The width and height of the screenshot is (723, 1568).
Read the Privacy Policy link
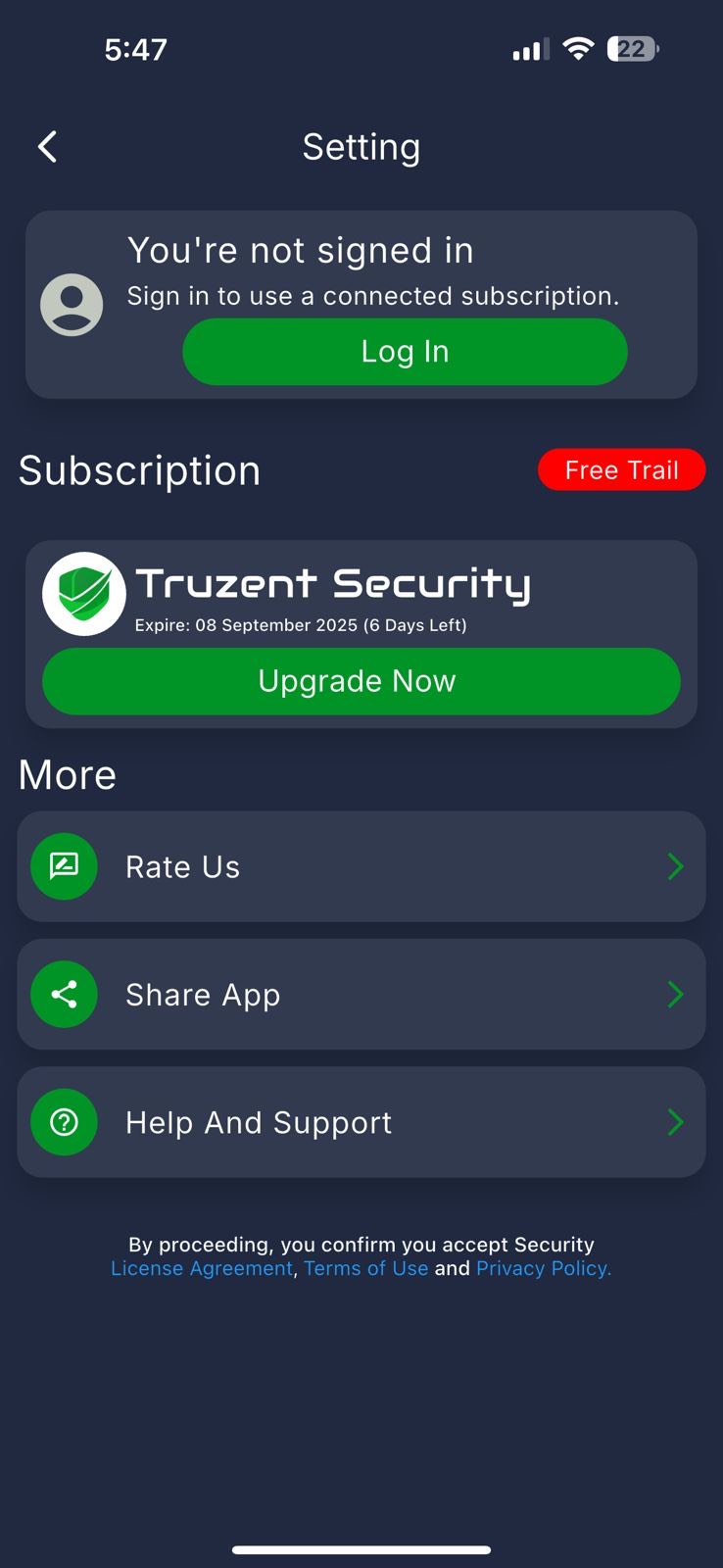[543, 1268]
